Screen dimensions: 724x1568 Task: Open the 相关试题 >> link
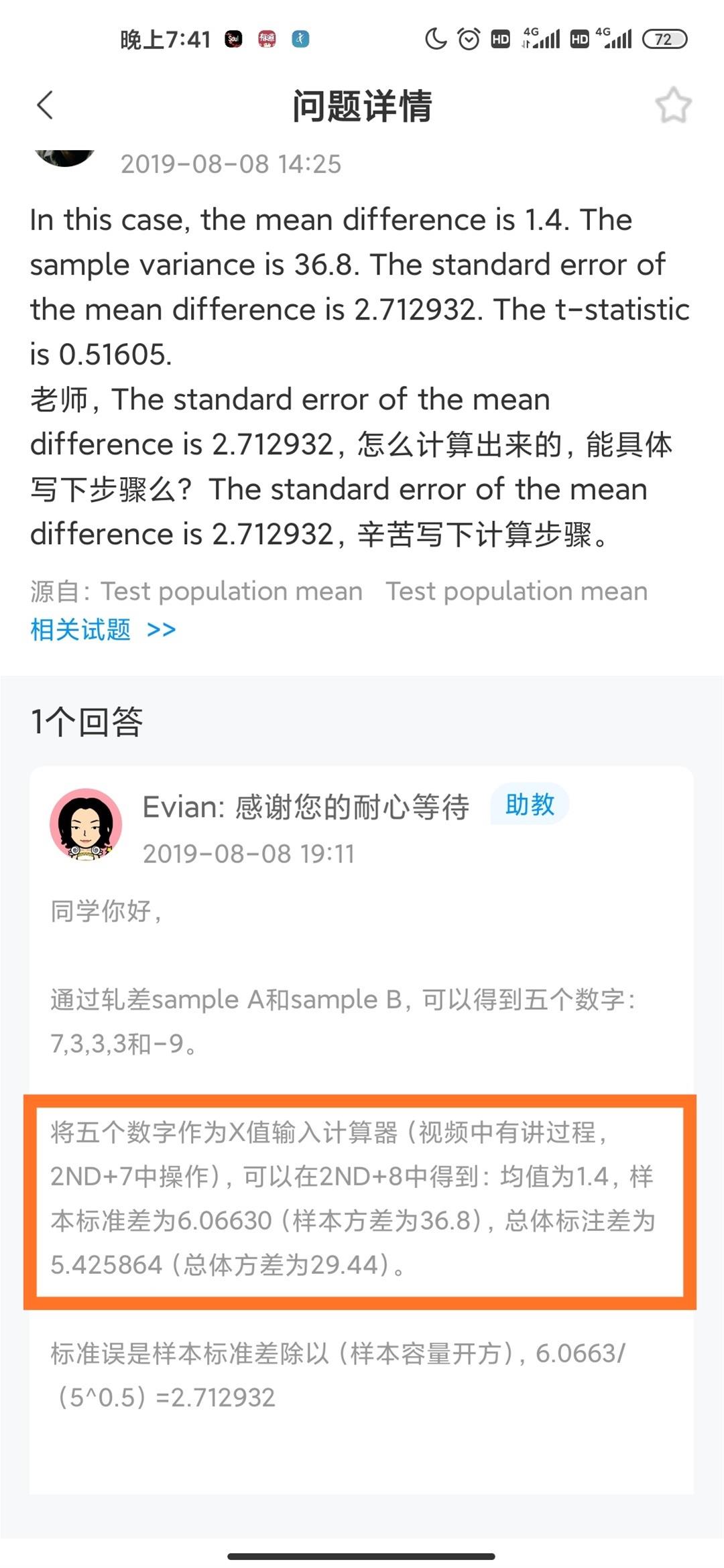click(103, 629)
